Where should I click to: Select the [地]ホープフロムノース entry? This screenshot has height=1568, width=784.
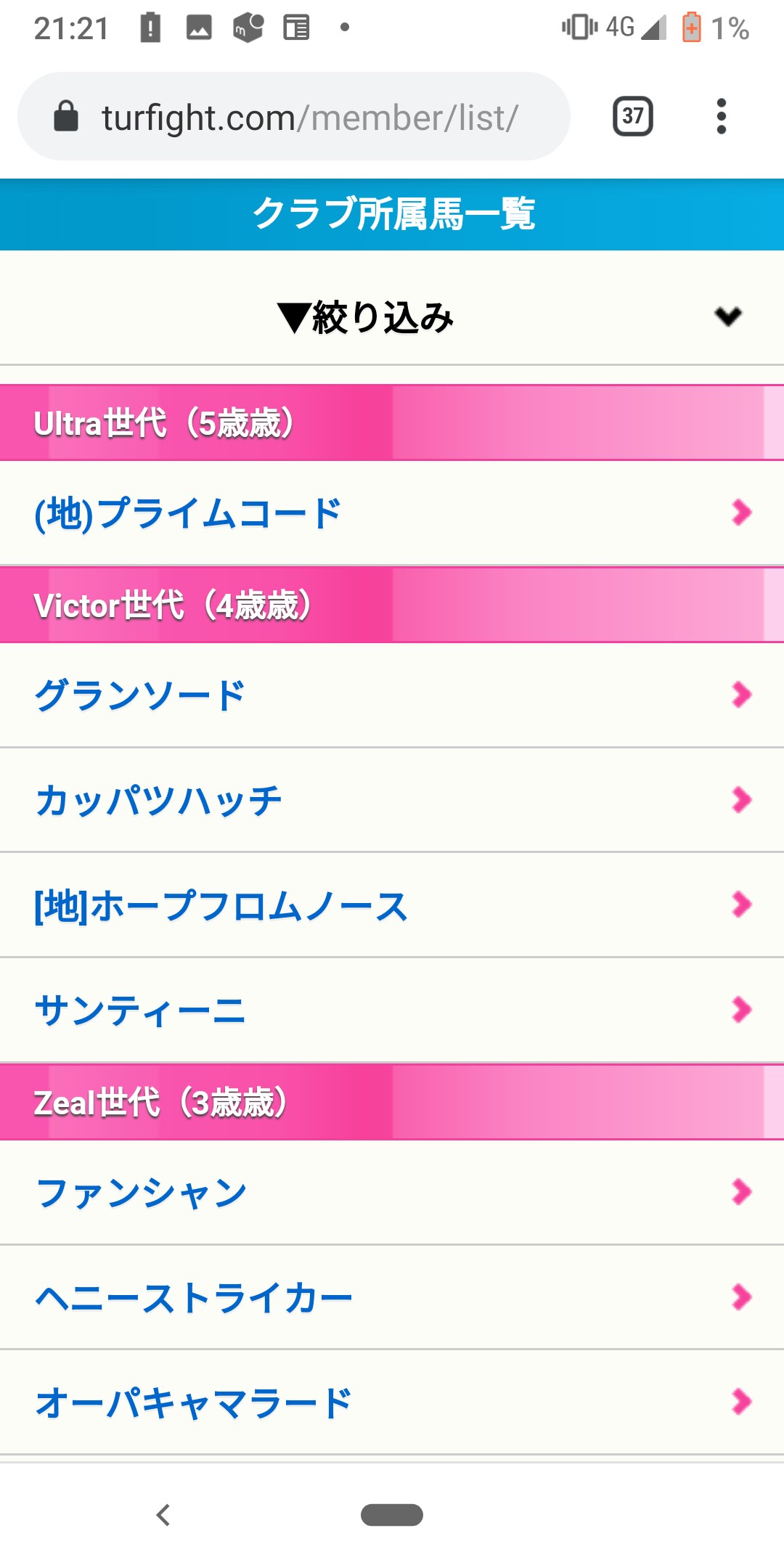tap(221, 905)
